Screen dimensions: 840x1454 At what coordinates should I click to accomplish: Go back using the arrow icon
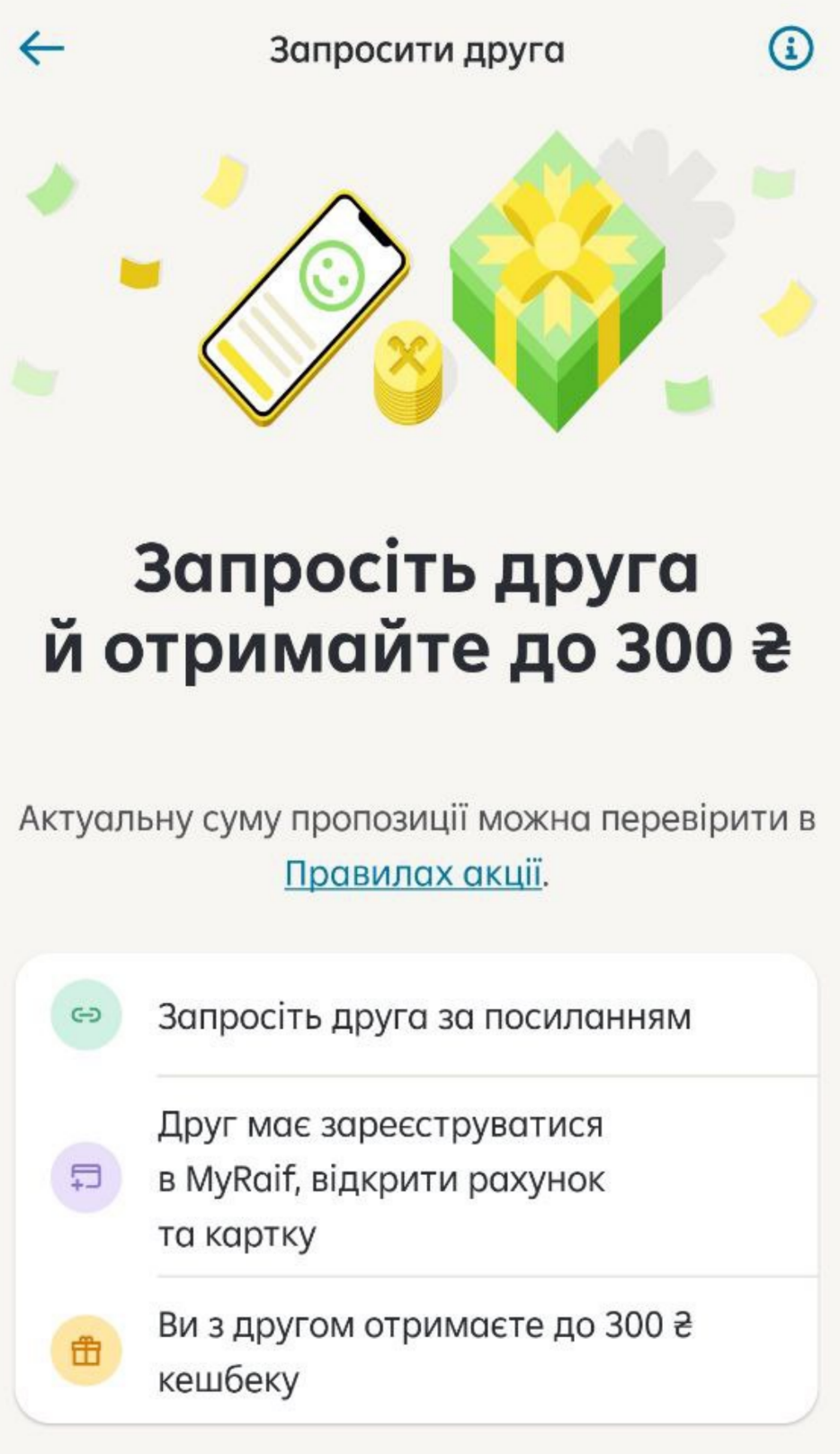[x=41, y=49]
